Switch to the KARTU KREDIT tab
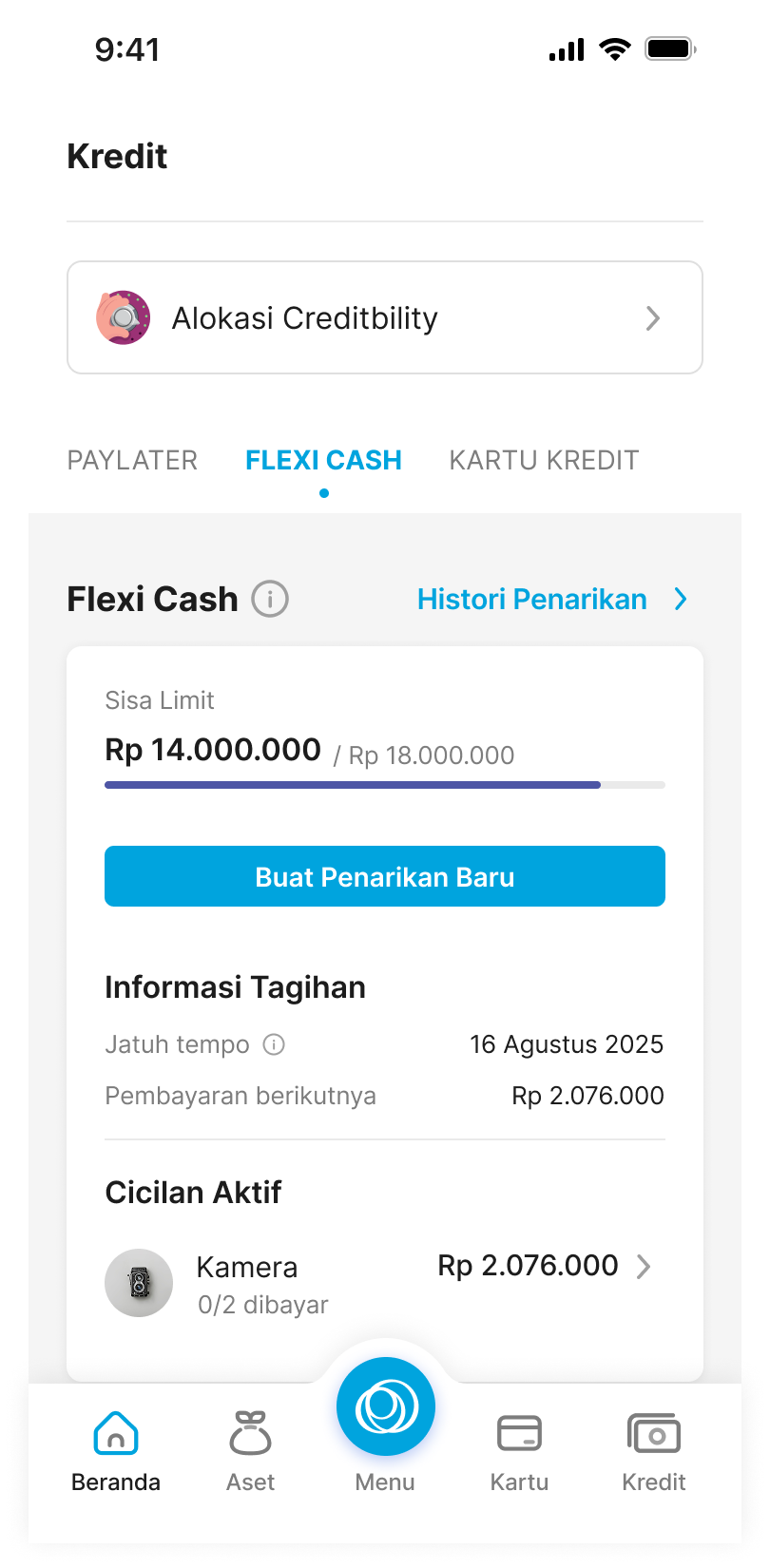Viewport: 770px width, 1568px height. (x=544, y=461)
